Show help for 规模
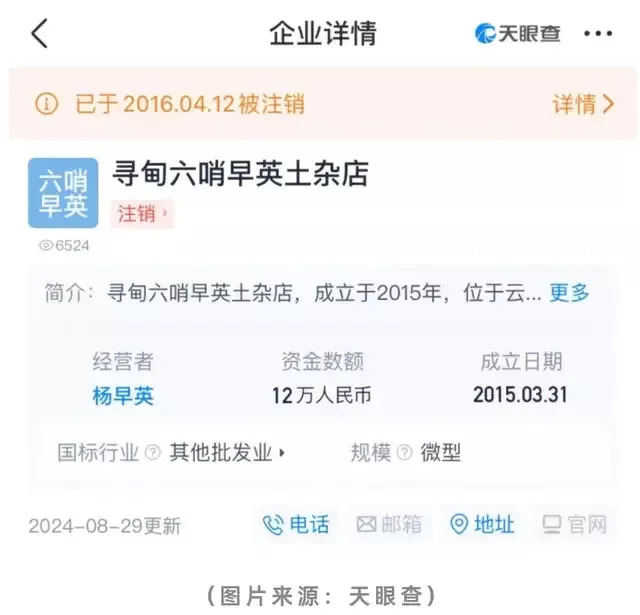The height and width of the screenshot is (615, 640). [x=404, y=453]
